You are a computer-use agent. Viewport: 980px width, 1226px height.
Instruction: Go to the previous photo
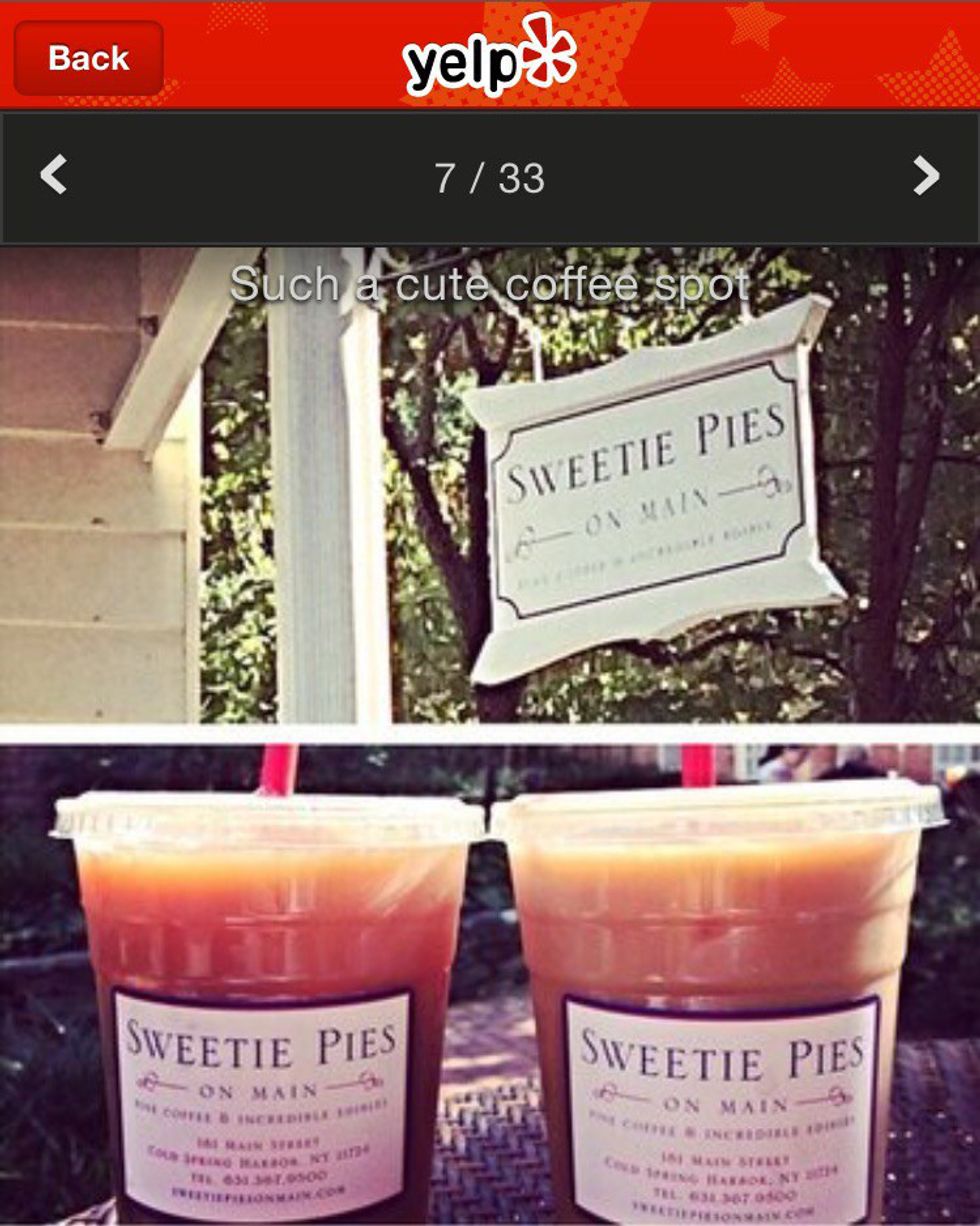[54, 176]
